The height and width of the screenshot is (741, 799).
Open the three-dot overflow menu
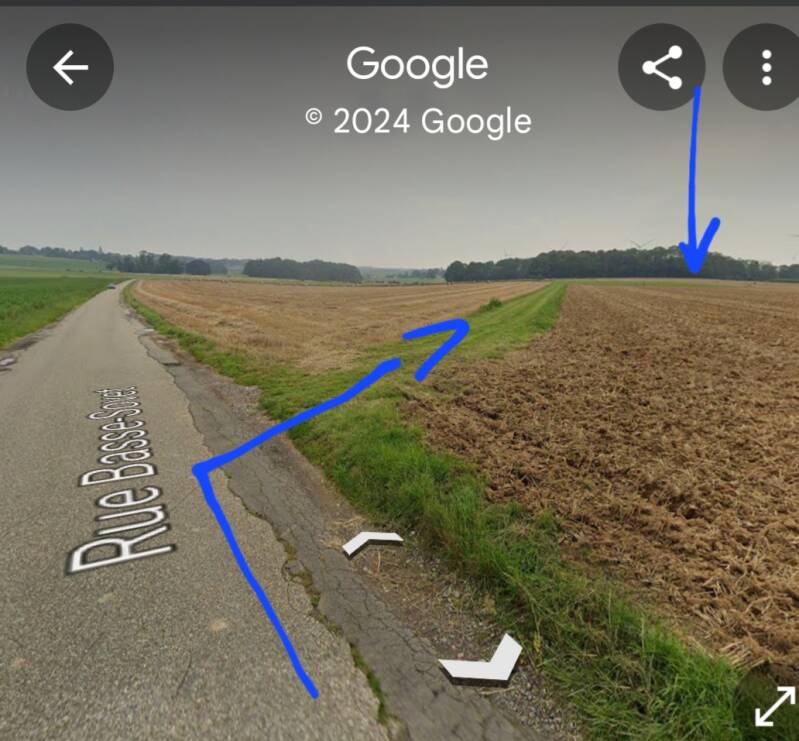coord(765,67)
